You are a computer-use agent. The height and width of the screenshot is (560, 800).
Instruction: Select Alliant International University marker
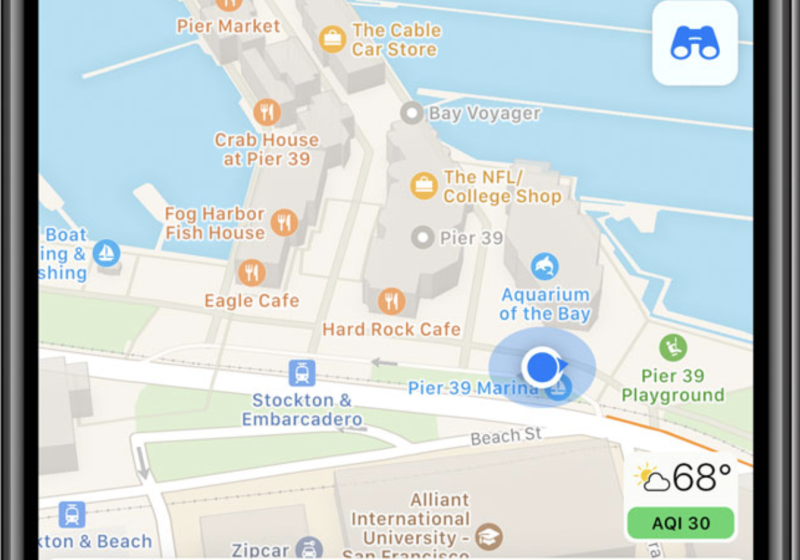pyautogui.click(x=488, y=537)
